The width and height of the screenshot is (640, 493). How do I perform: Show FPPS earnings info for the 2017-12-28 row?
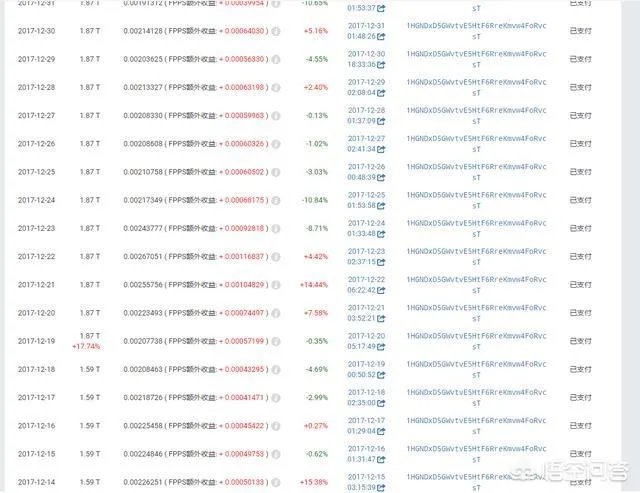[275, 87]
